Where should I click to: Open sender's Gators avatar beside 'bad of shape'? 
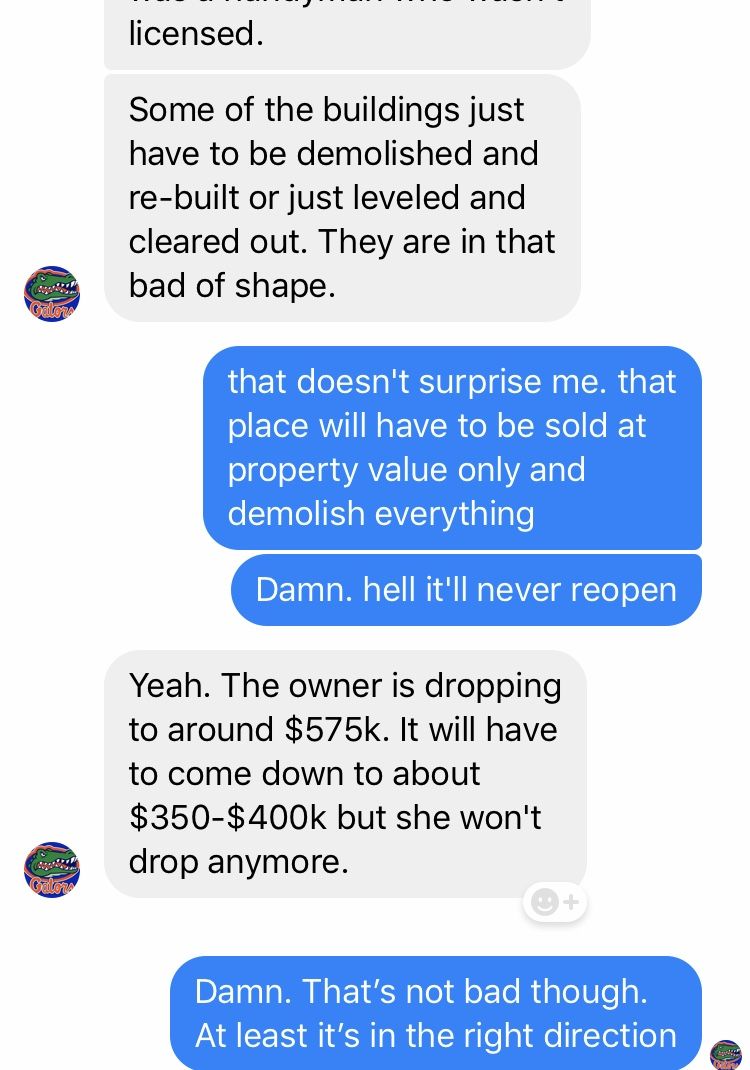pos(52,294)
